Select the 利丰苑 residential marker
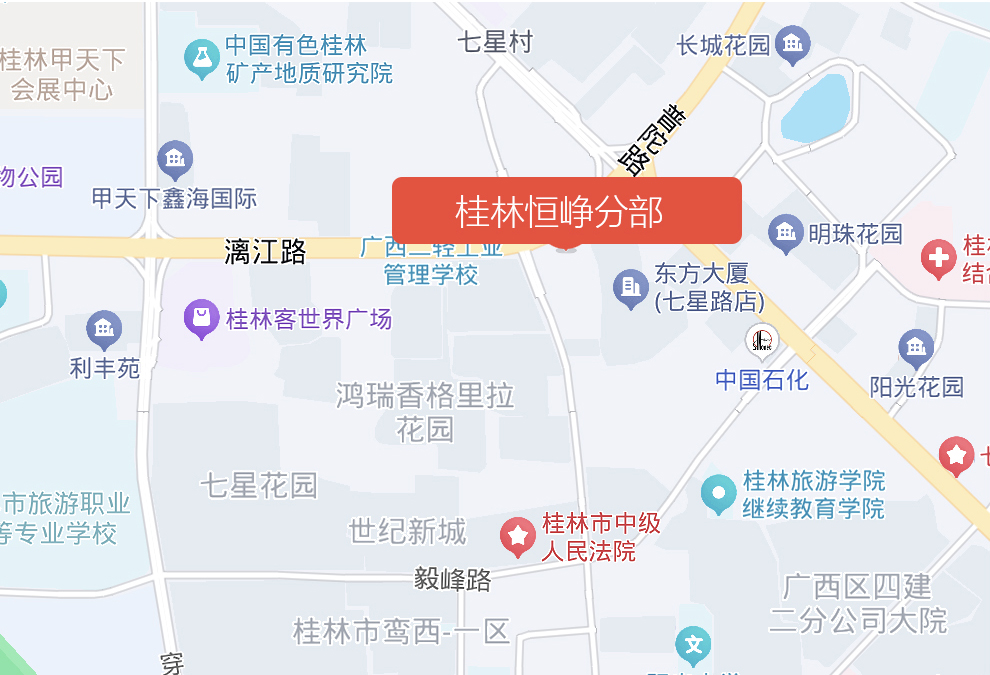 (104, 329)
